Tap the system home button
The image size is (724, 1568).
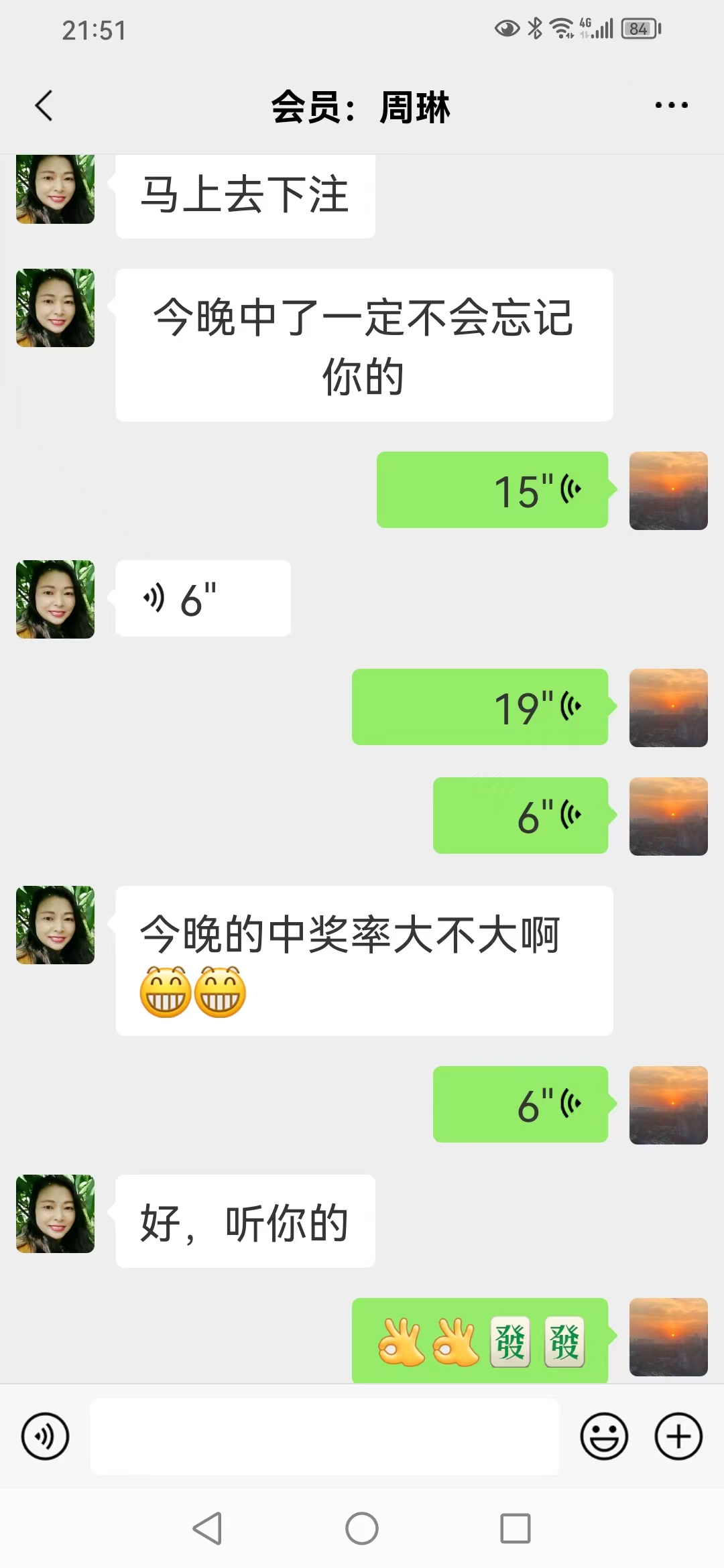[362, 1528]
